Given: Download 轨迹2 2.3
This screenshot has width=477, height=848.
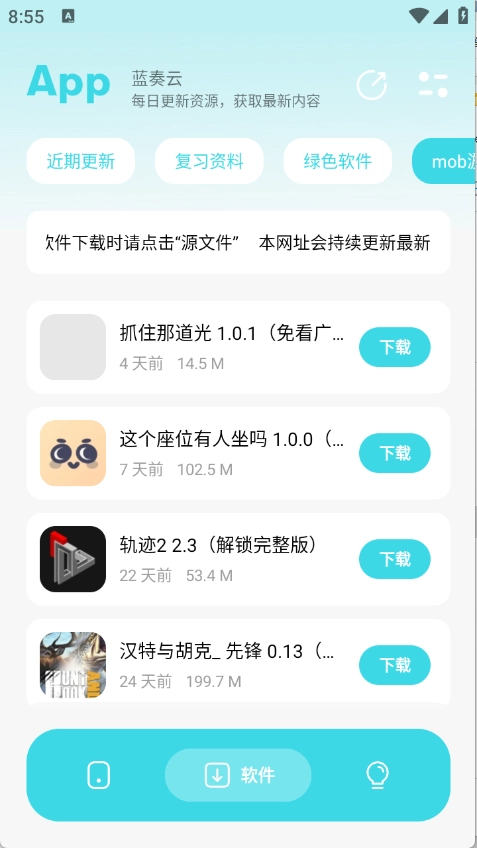Looking at the screenshot, I should (395, 559).
